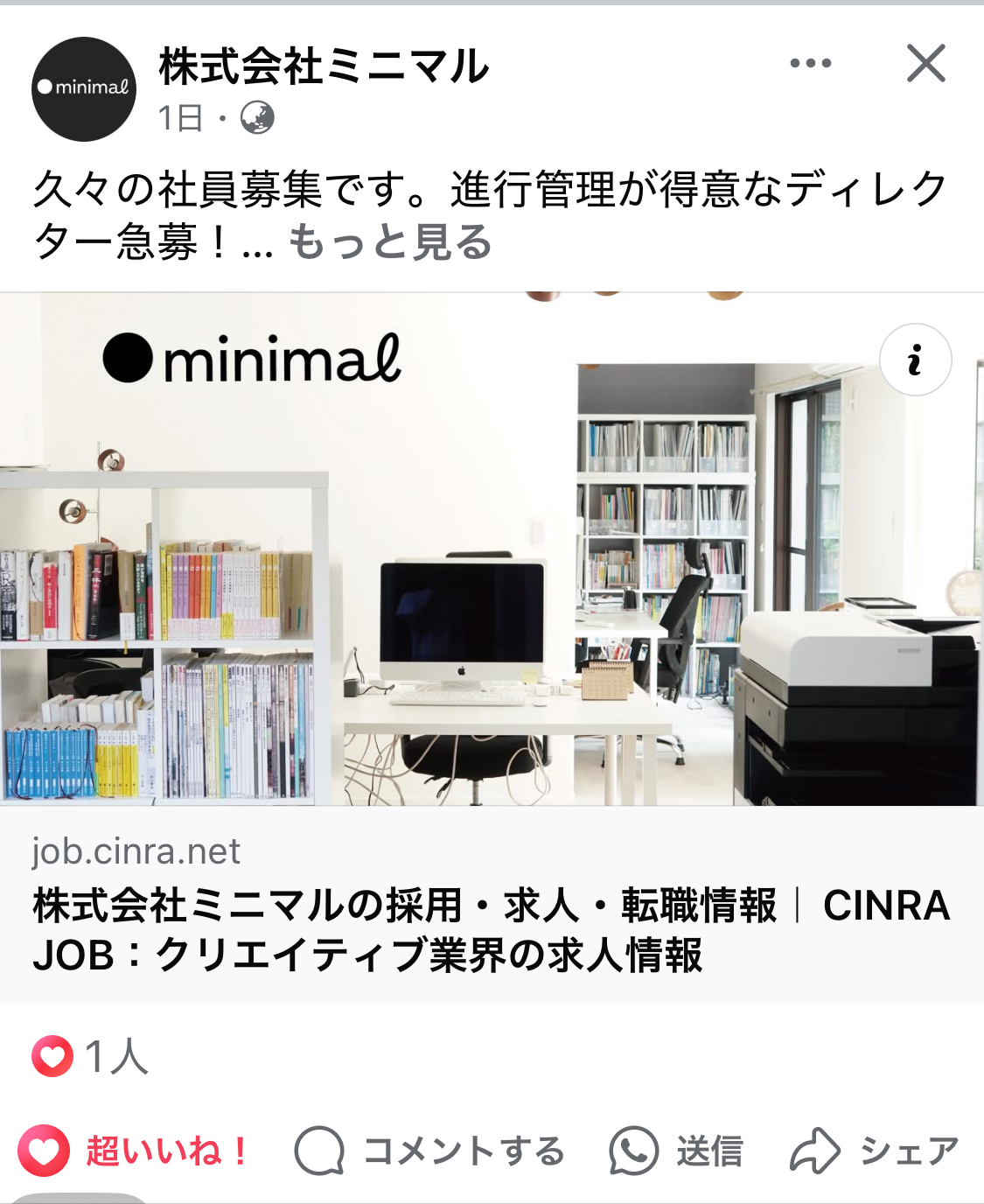Open the 株式会社ミニマル page name
Screen dimensions: 984x1204
pyautogui.click(x=324, y=67)
